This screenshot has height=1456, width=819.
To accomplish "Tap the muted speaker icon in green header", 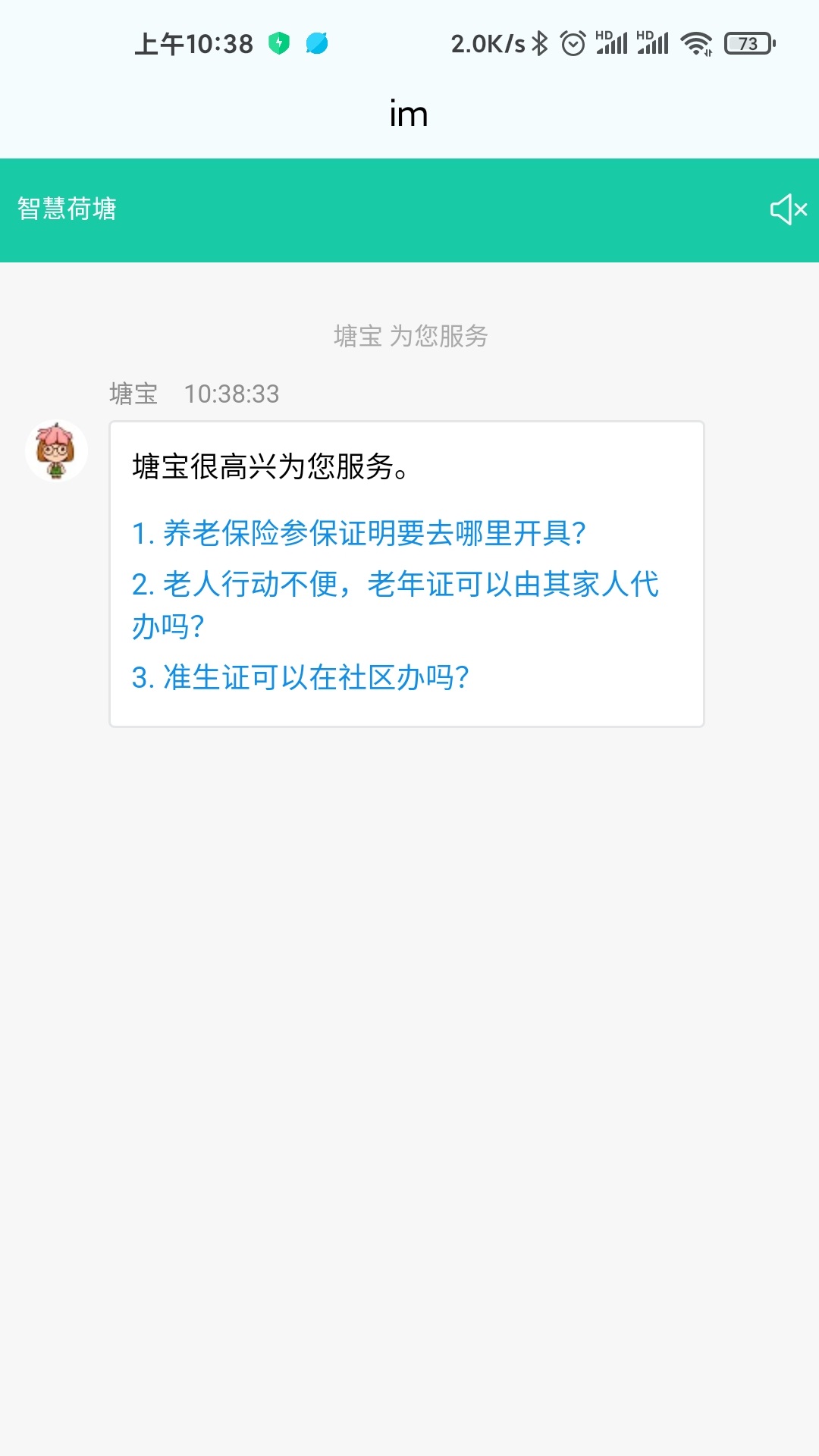I will (789, 209).
